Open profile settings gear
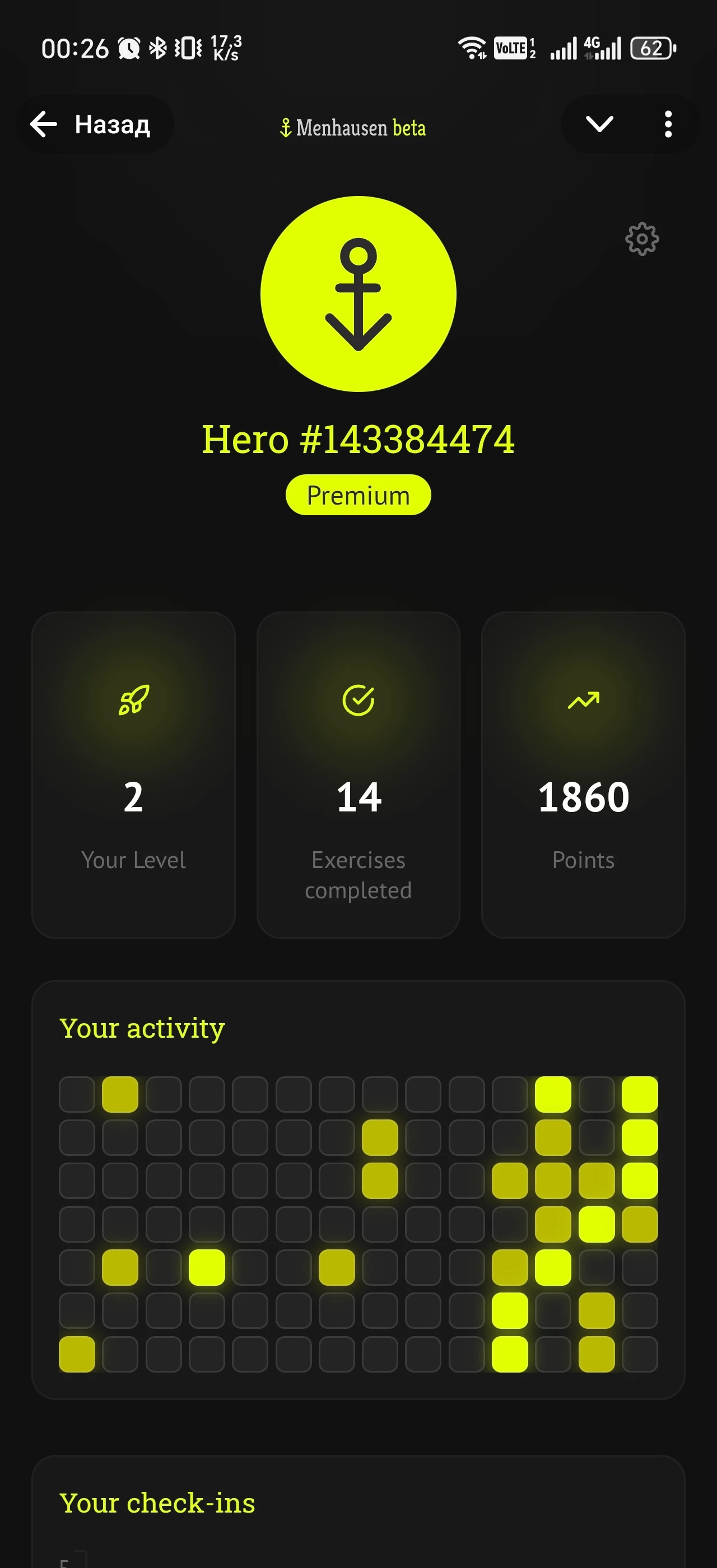 pyautogui.click(x=641, y=239)
